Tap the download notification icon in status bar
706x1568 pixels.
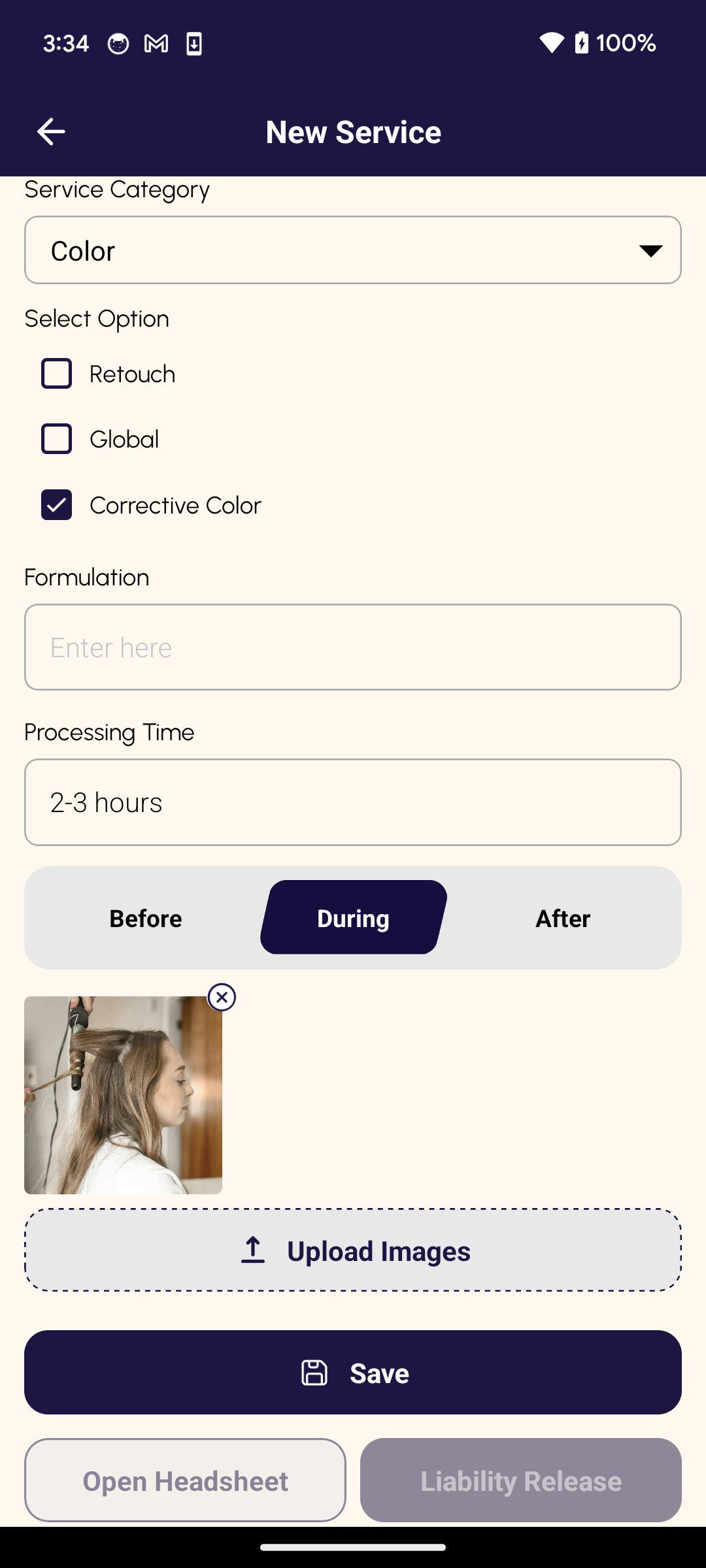194,43
